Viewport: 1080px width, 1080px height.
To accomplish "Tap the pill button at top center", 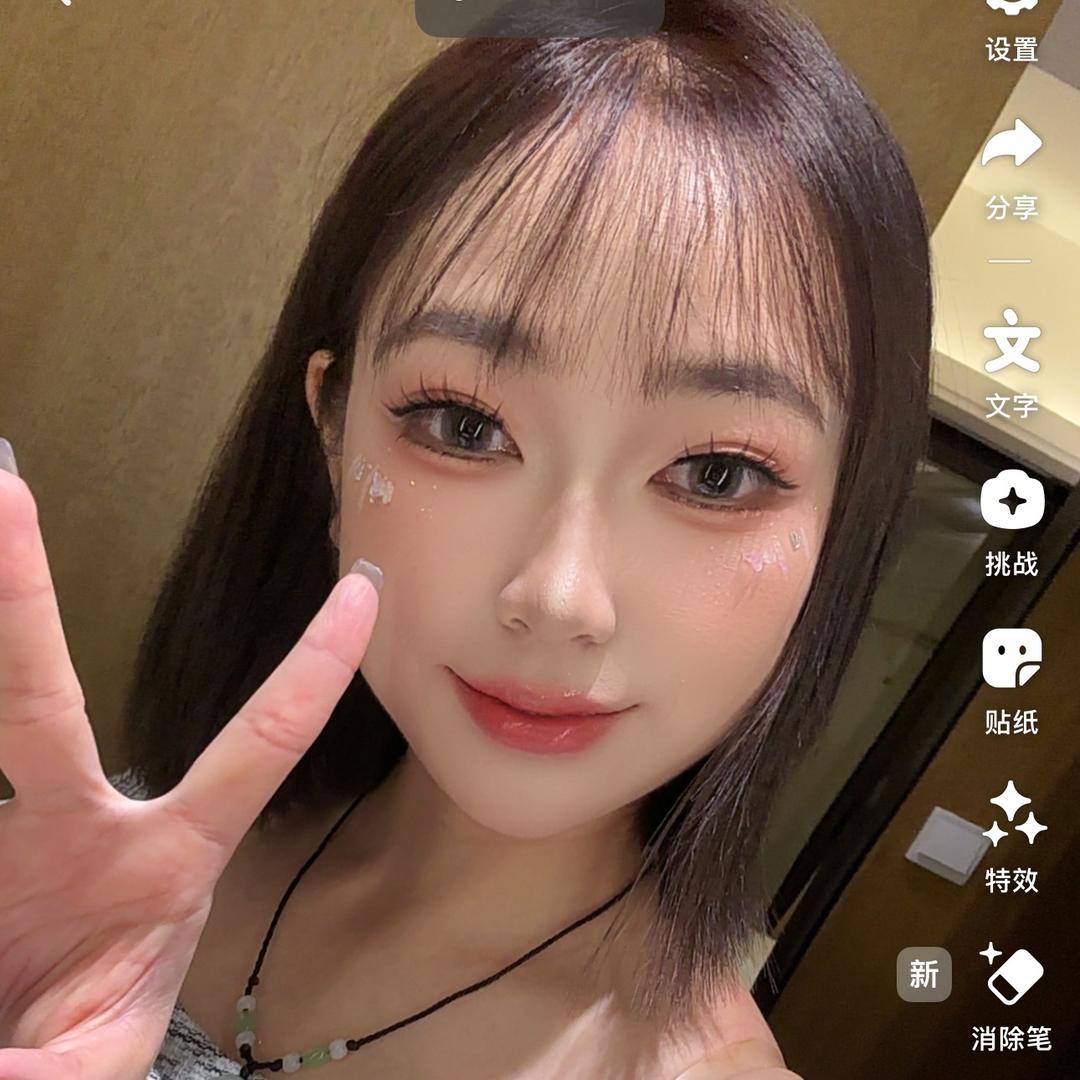I will (x=540, y=14).
